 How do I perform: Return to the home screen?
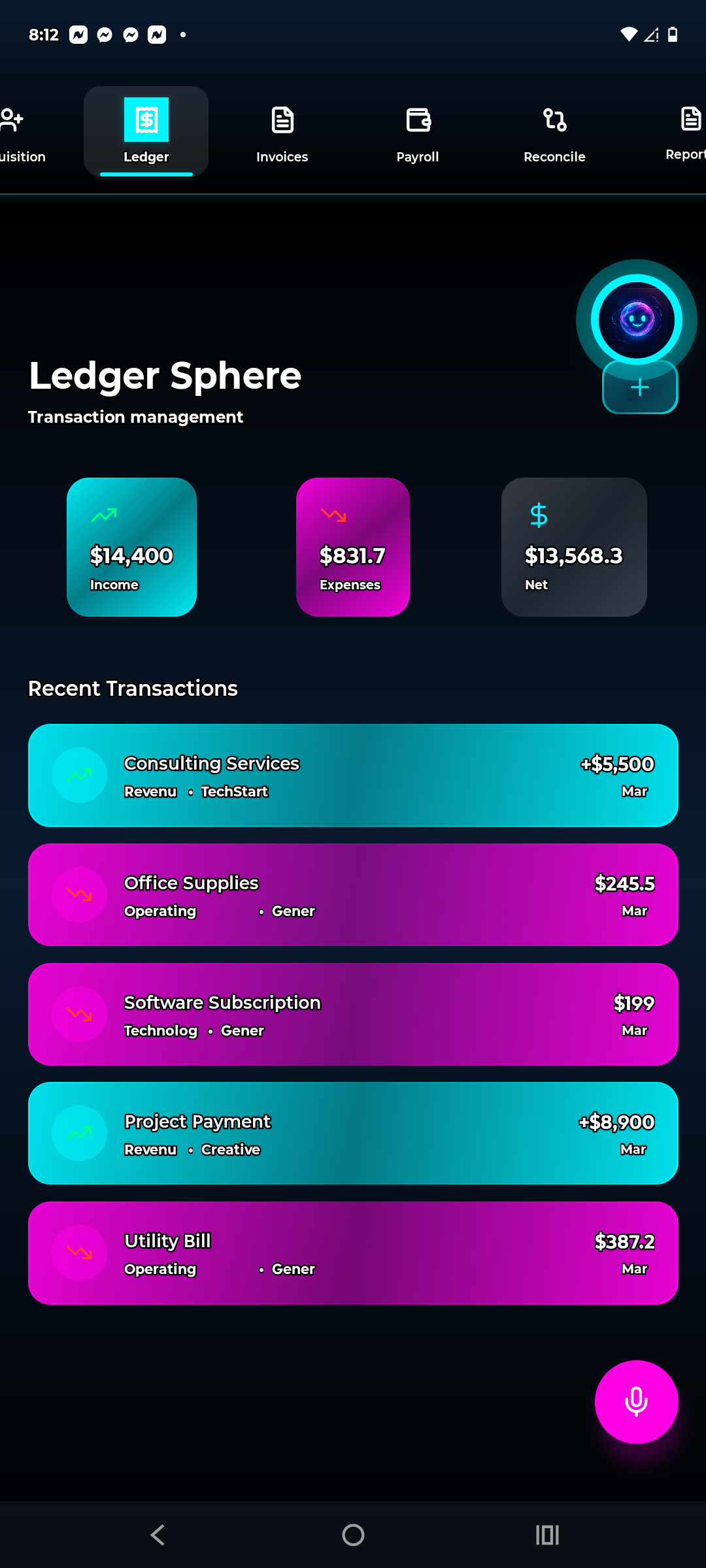point(353,1535)
